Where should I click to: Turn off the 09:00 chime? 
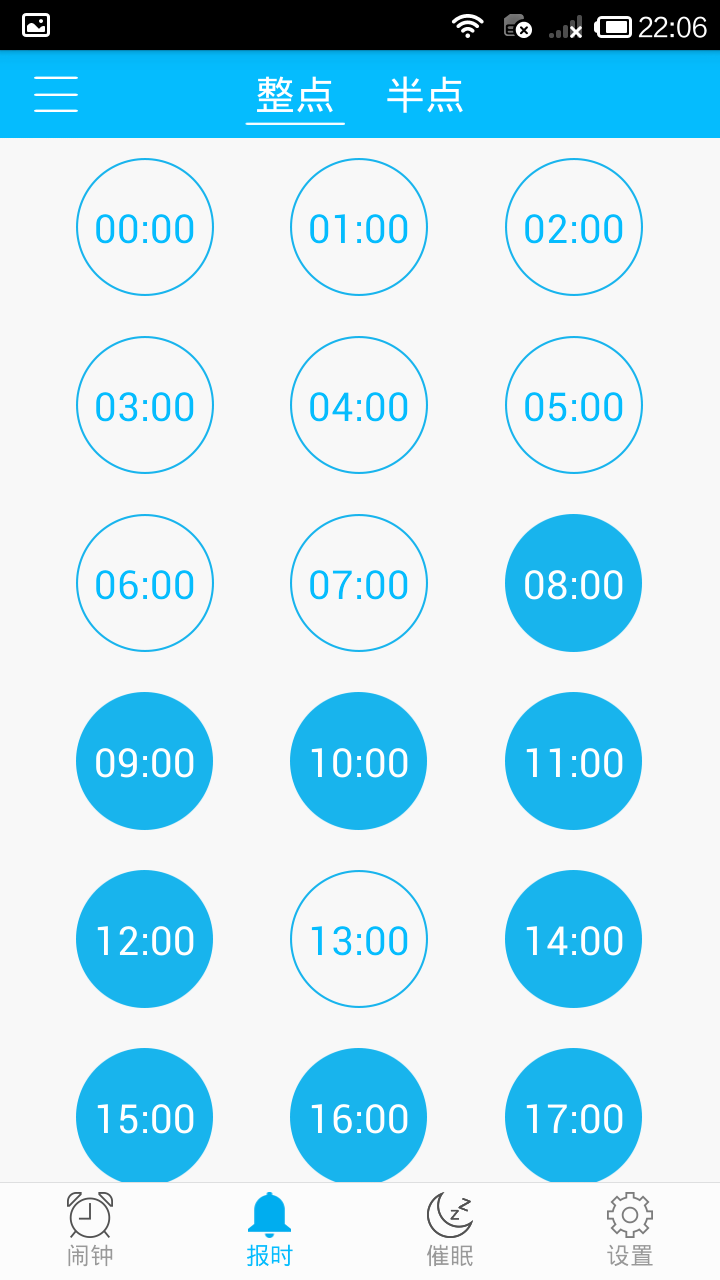coord(145,761)
